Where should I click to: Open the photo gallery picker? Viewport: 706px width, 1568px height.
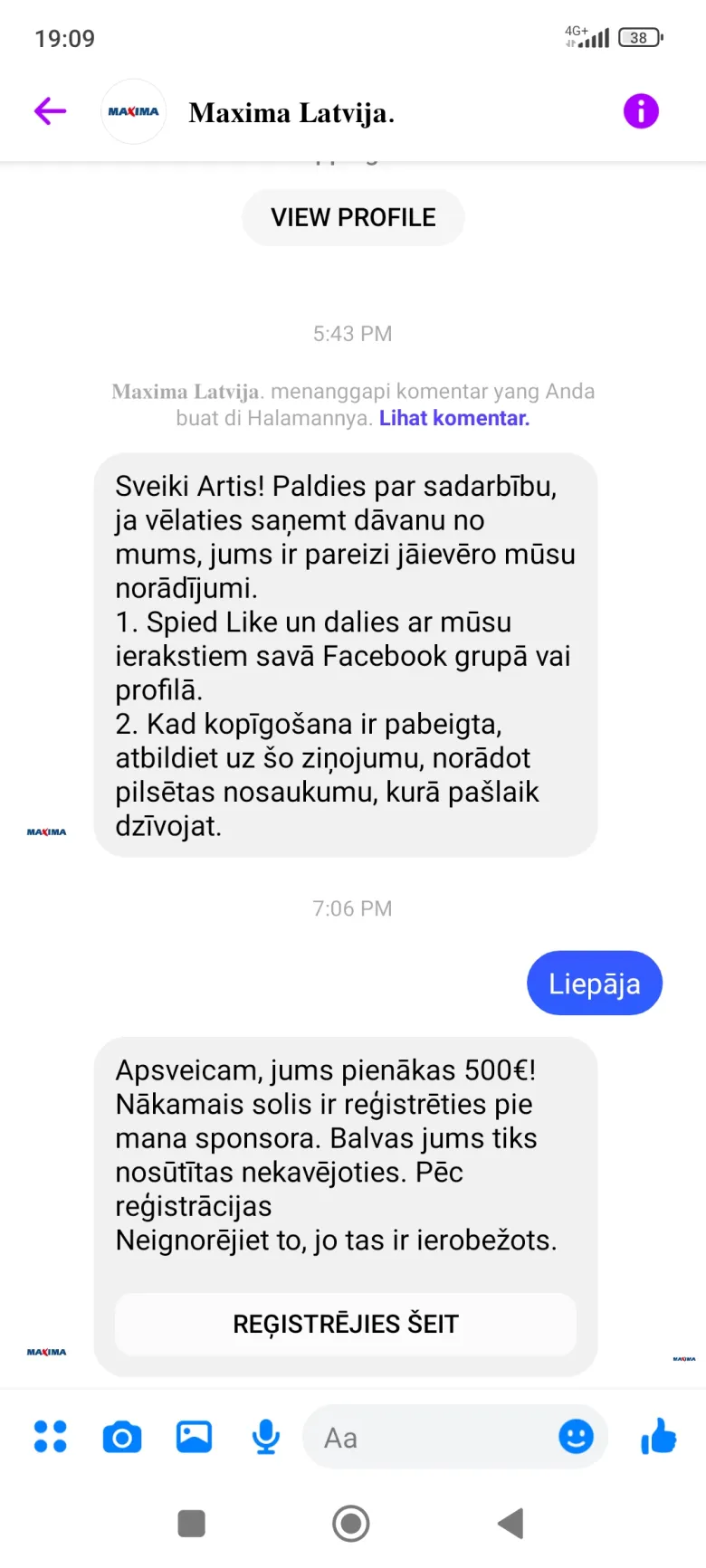[194, 1436]
